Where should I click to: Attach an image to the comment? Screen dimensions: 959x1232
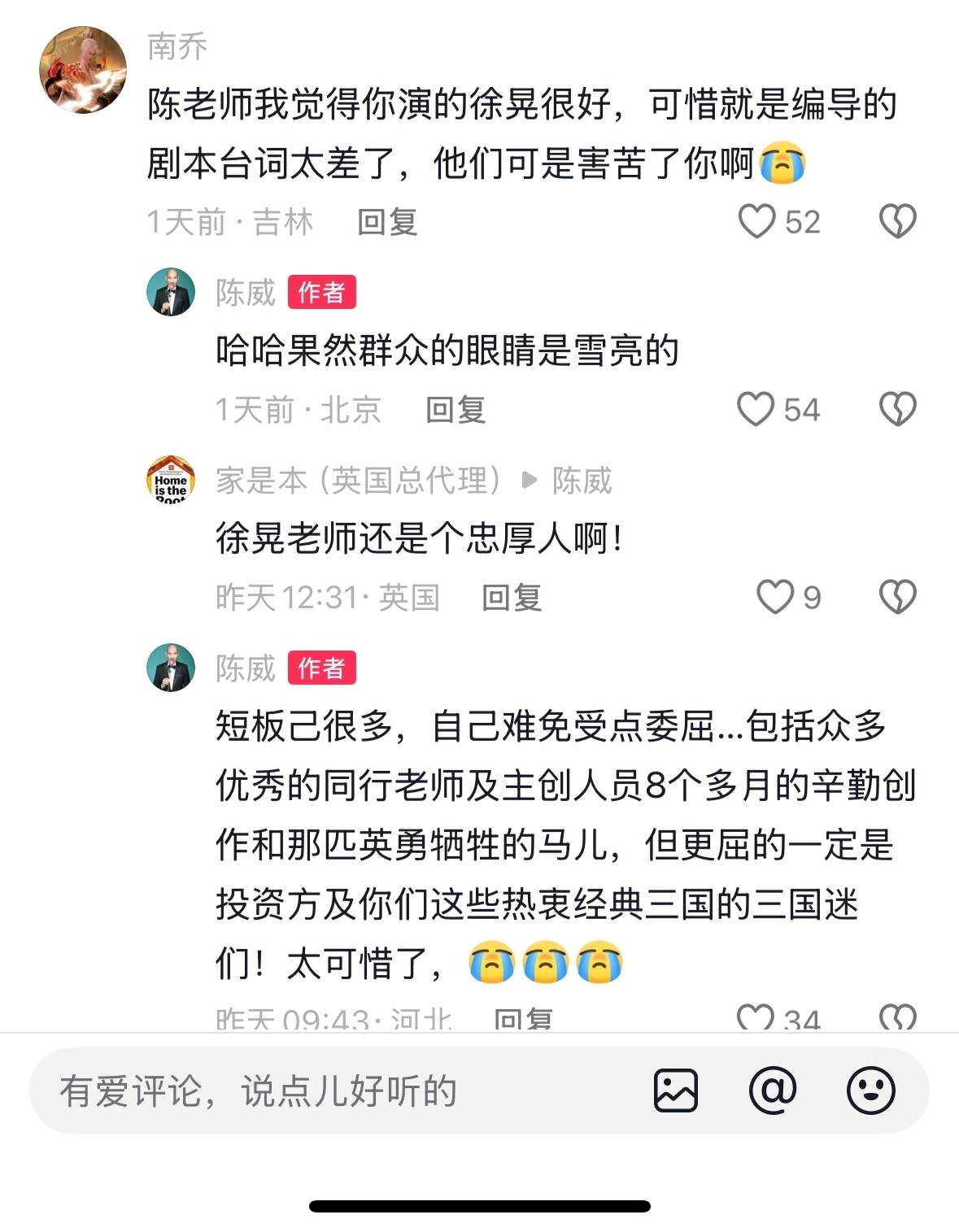click(x=676, y=1091)
